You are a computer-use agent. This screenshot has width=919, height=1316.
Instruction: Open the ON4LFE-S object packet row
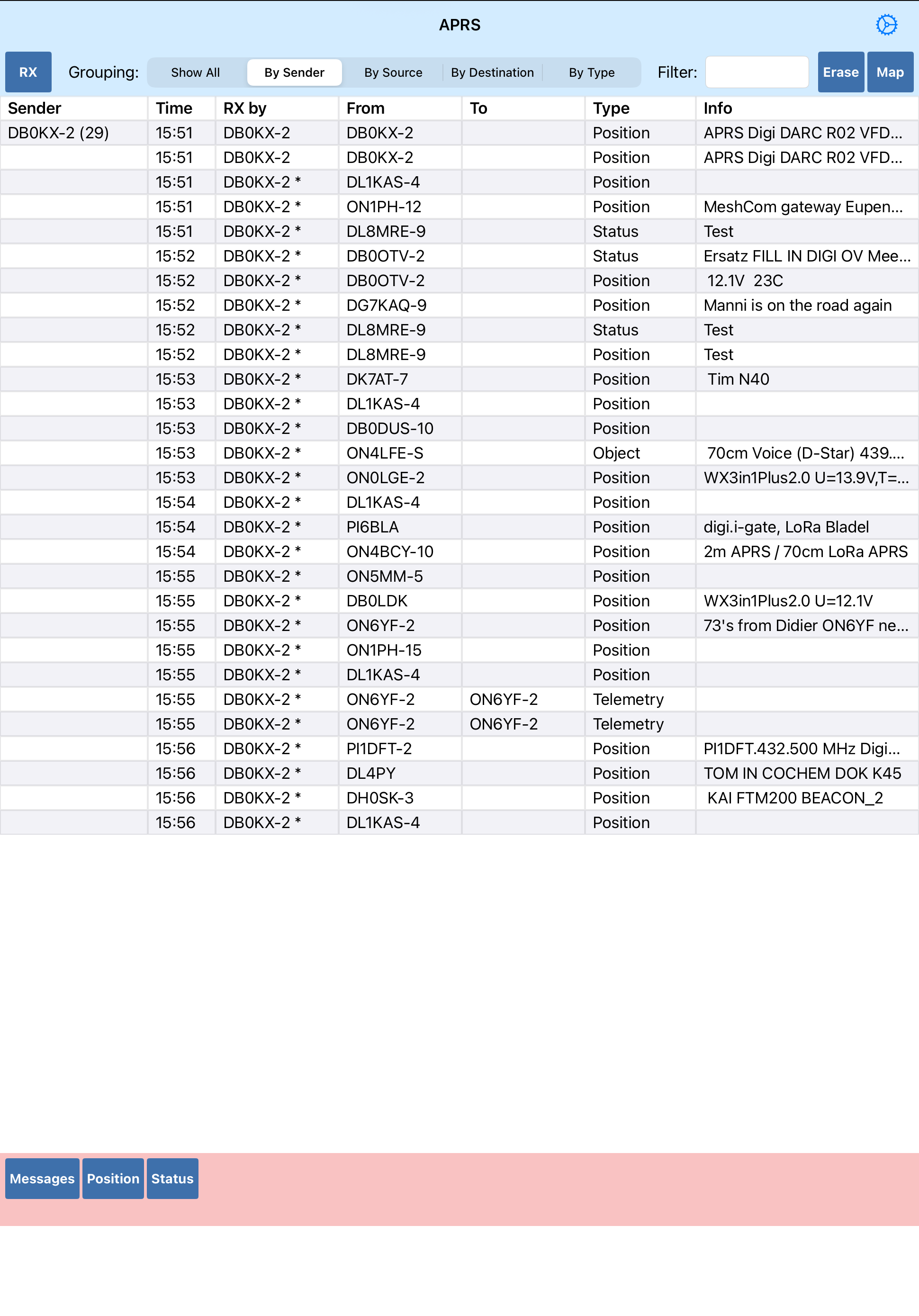click(x=459, y=453)
